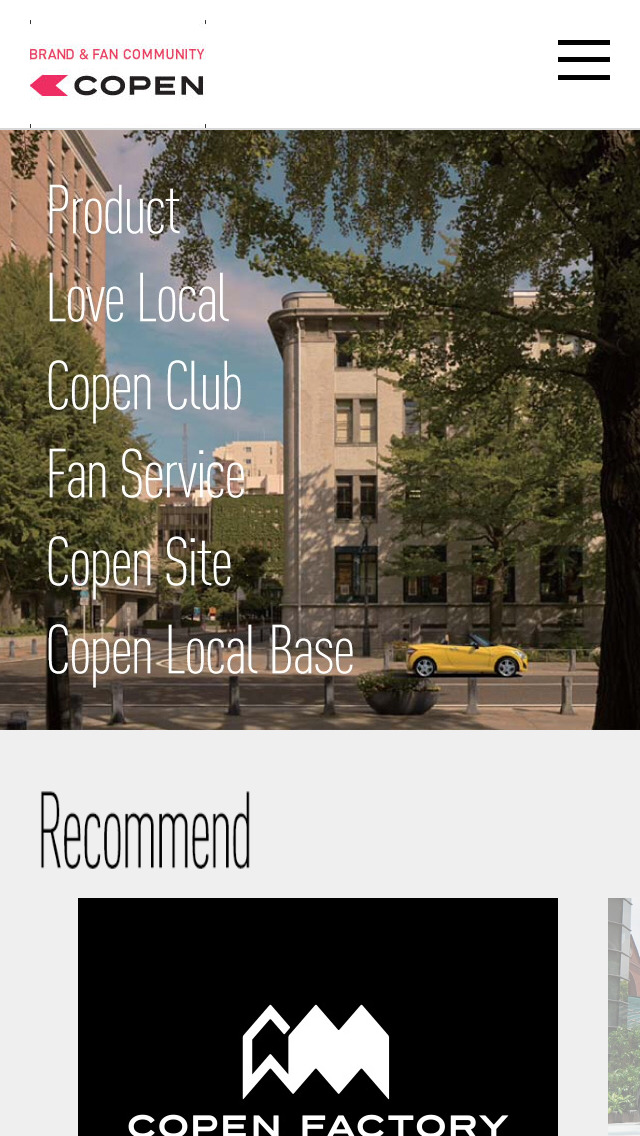The height and width of the screenshot is (1136, 640).
Task: Visit the Copen Site link
Action: (x=139, y=562)
